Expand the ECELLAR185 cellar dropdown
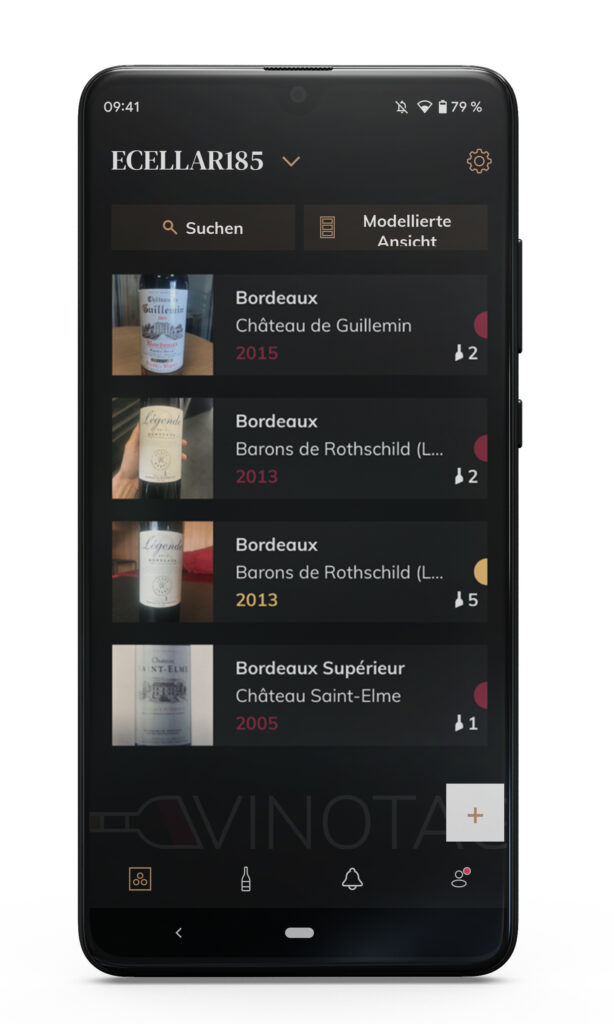 pyautogui.click(x=291, y=161)
